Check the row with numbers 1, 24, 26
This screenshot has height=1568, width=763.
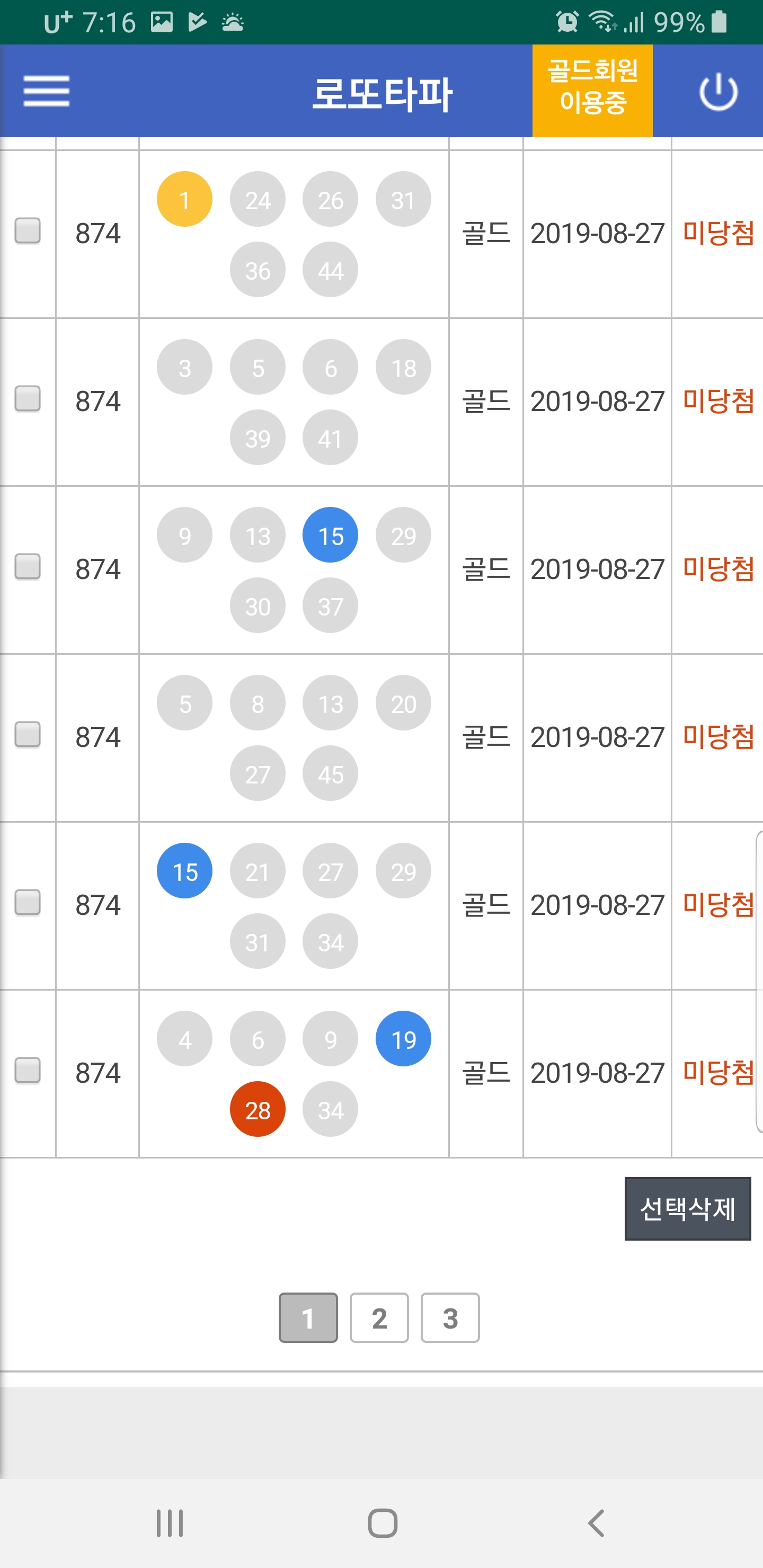28,231
